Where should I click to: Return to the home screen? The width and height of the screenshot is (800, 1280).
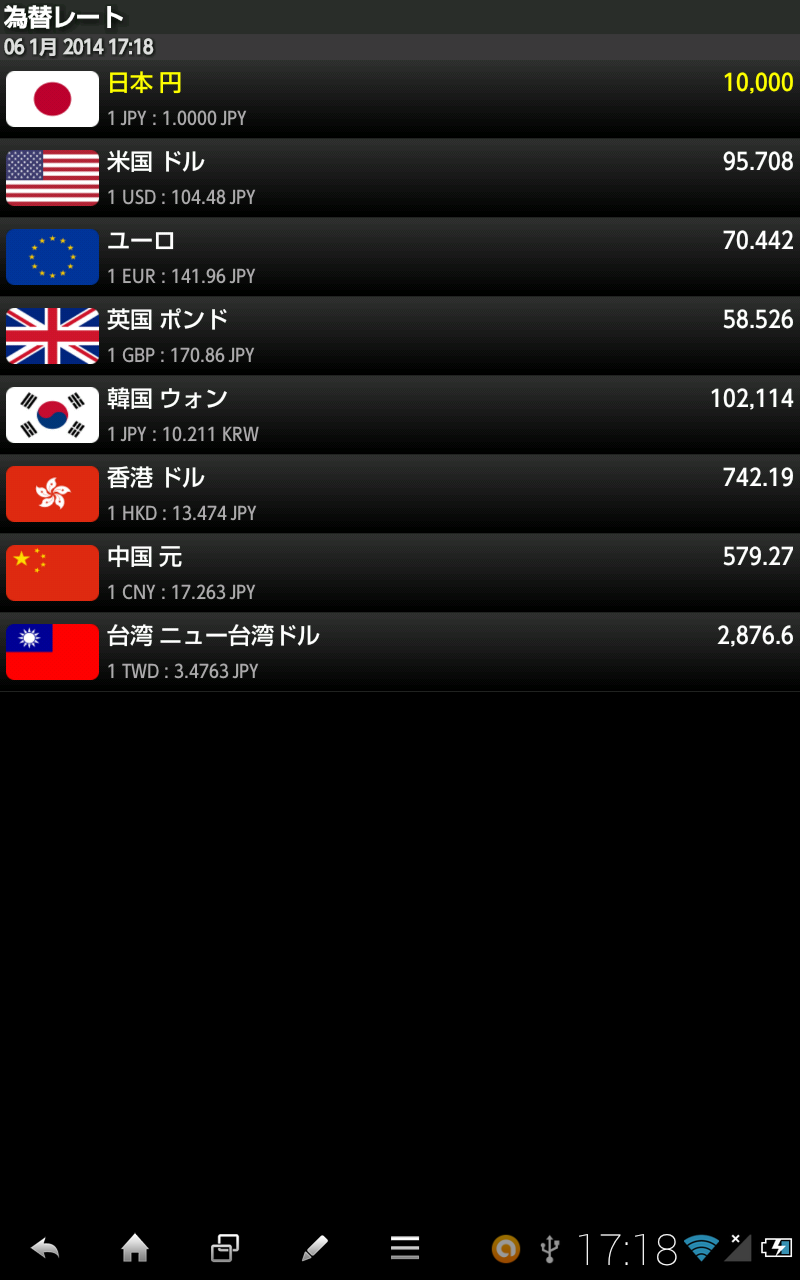(x=135, y=1247)
